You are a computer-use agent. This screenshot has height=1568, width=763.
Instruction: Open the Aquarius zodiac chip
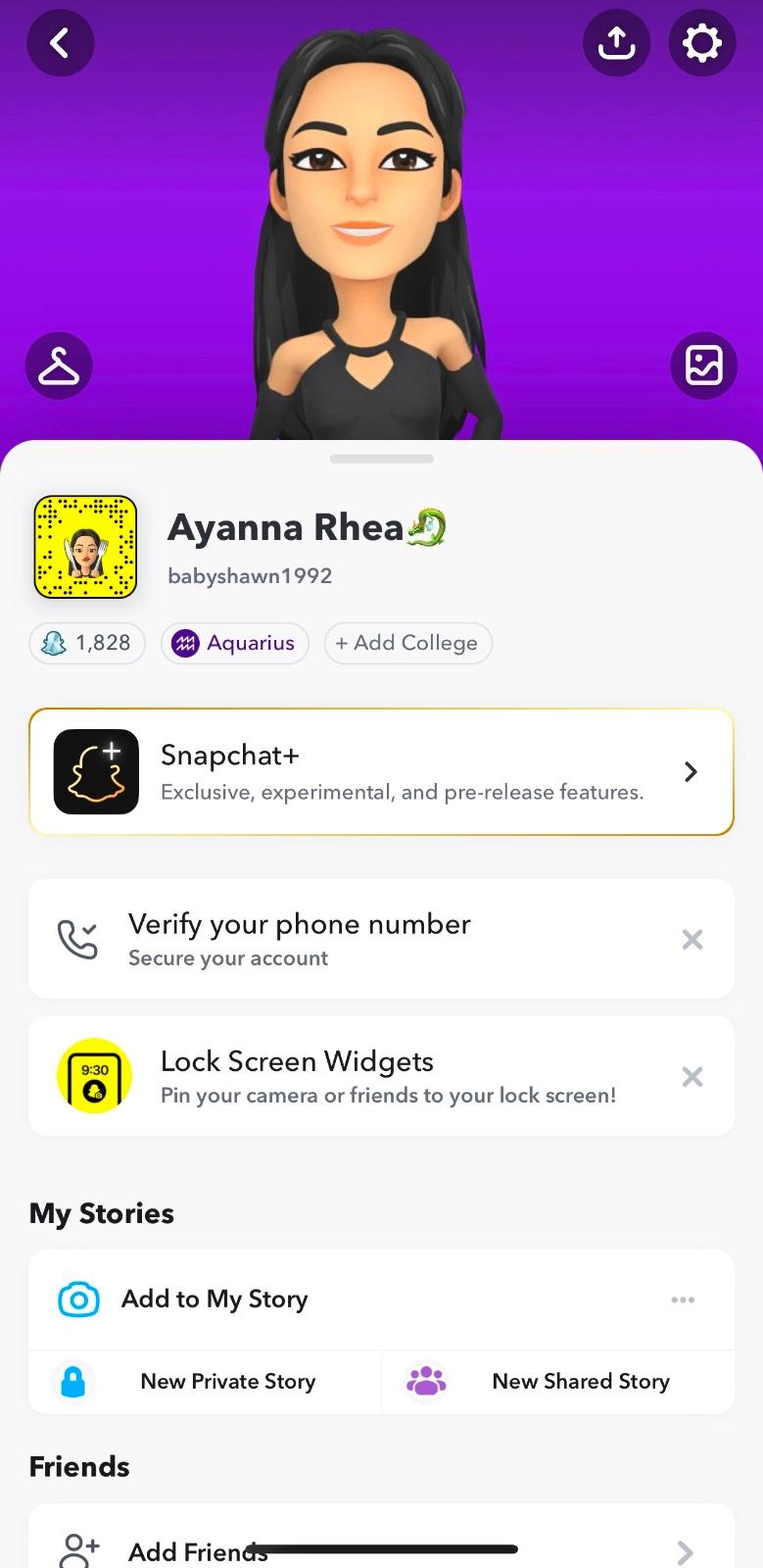[234, 643]
